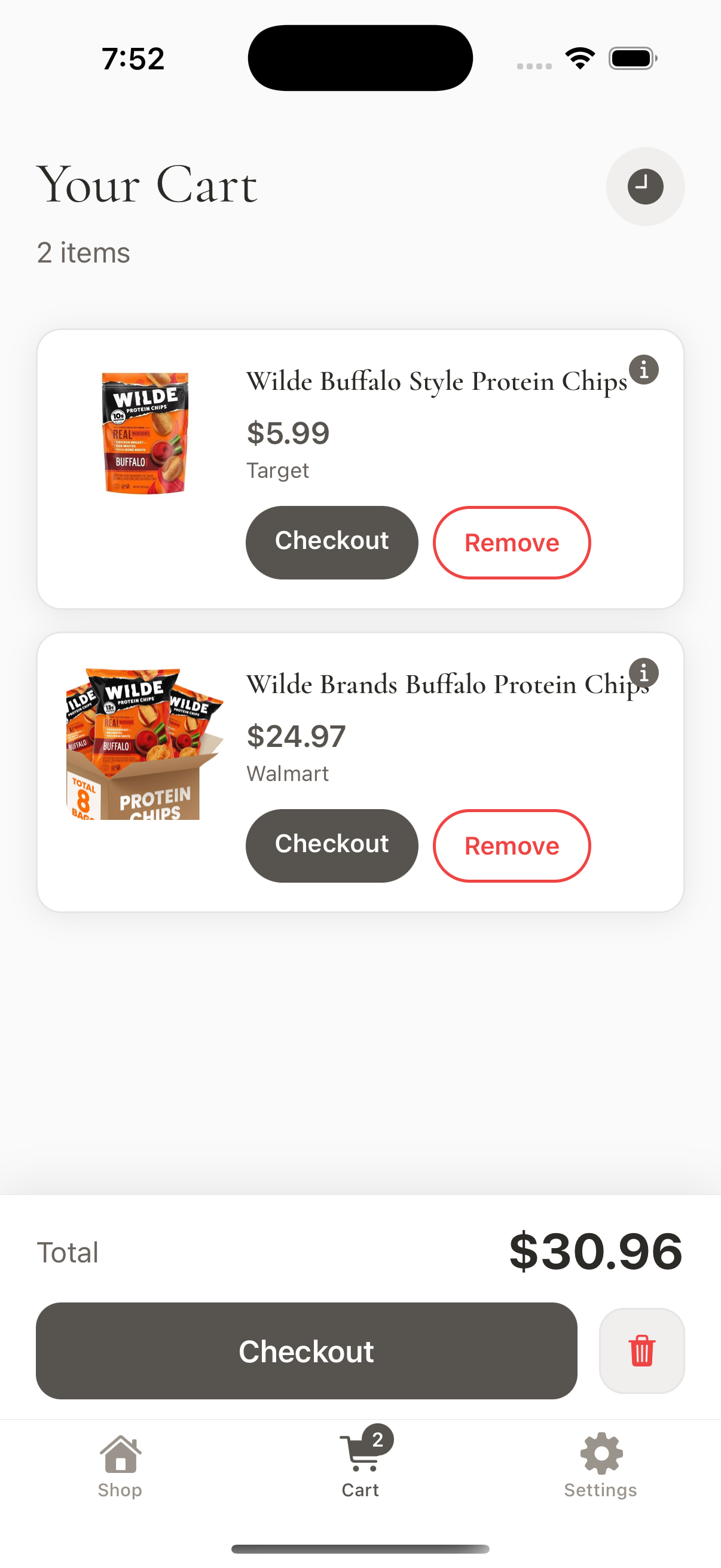
Task: Show info for Wilde Brands Buffalo Protein Chips
Action: (x=644, y=673)
